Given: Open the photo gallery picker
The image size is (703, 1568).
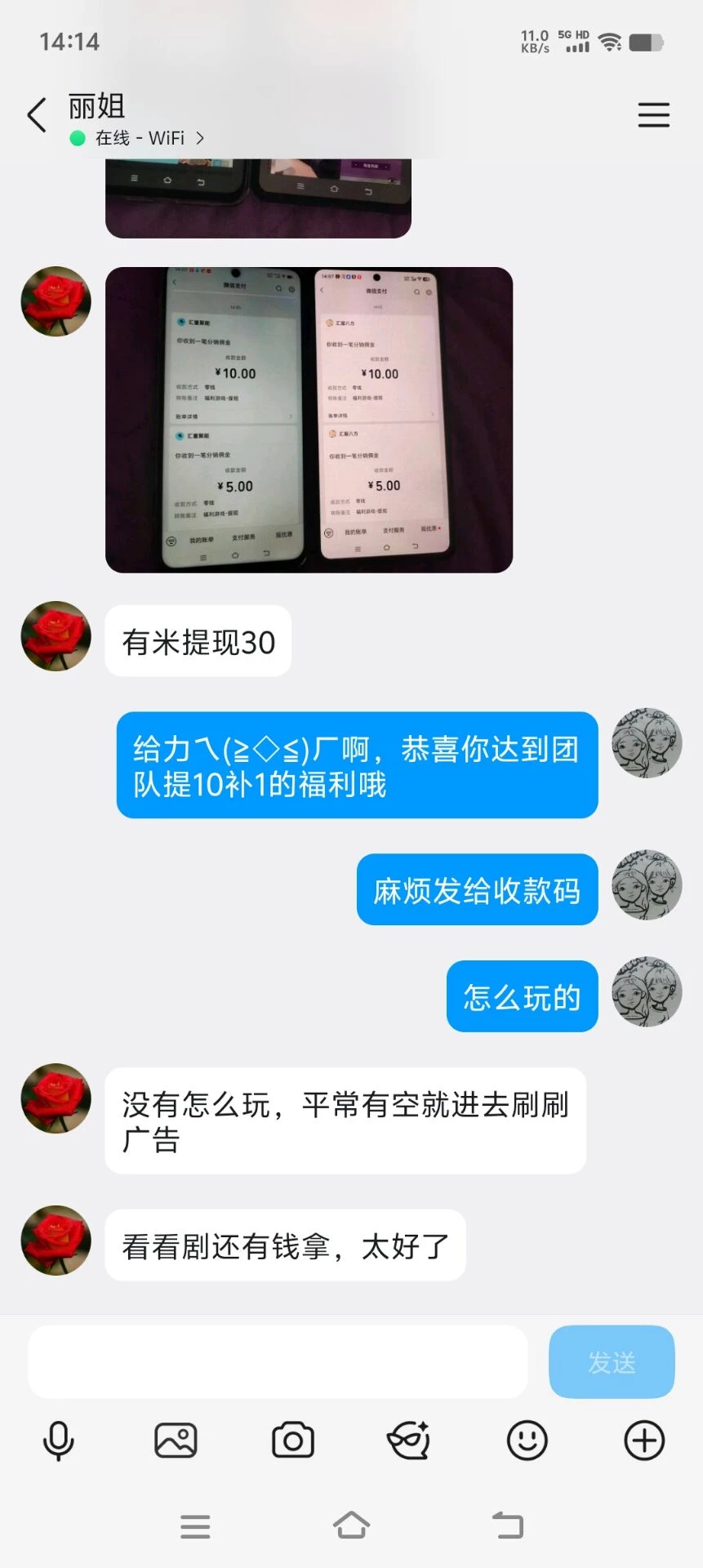Looking at the screenshot, I should (176, 1441).
